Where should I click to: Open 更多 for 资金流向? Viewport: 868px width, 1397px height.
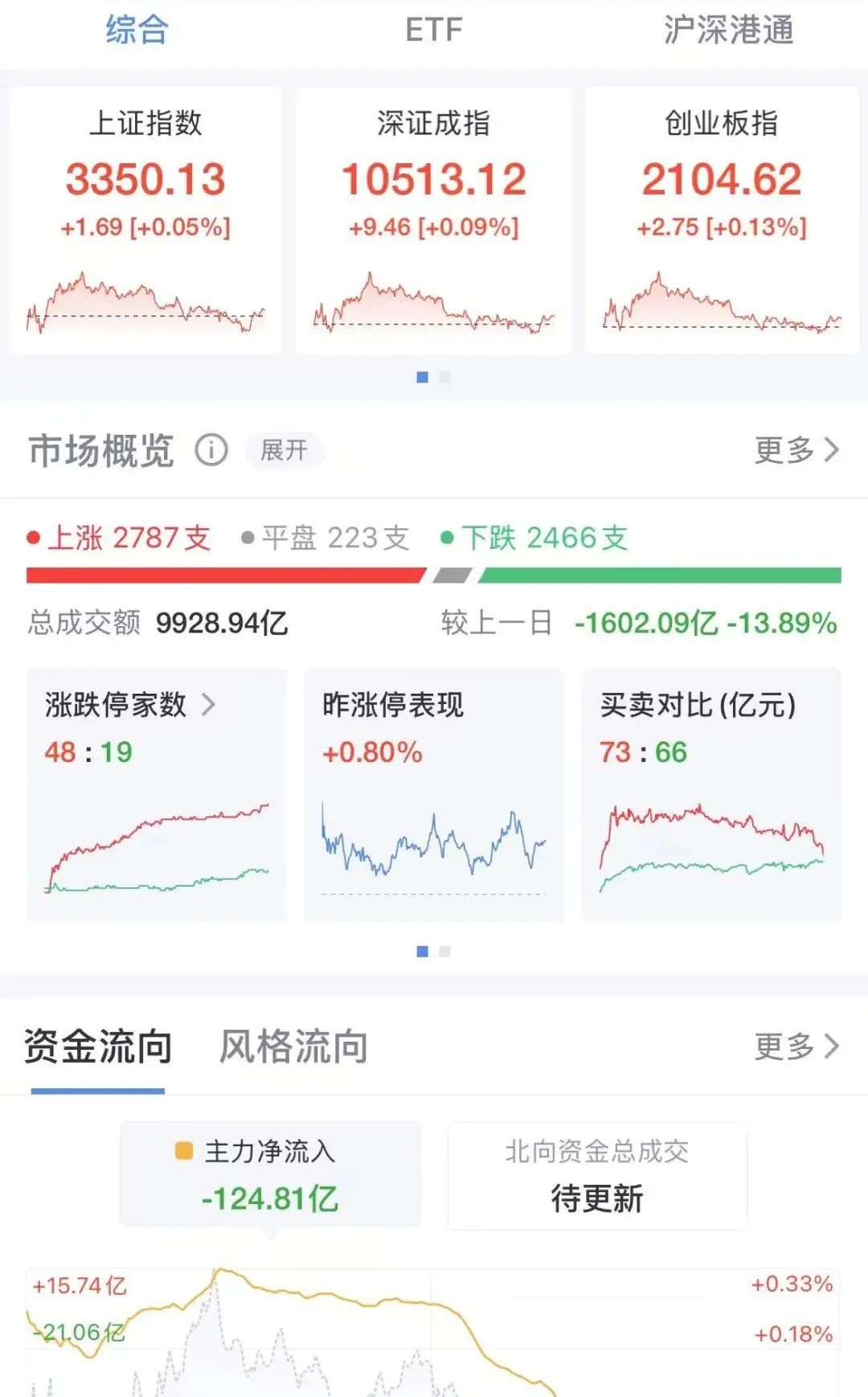[x=796, y=1047]
